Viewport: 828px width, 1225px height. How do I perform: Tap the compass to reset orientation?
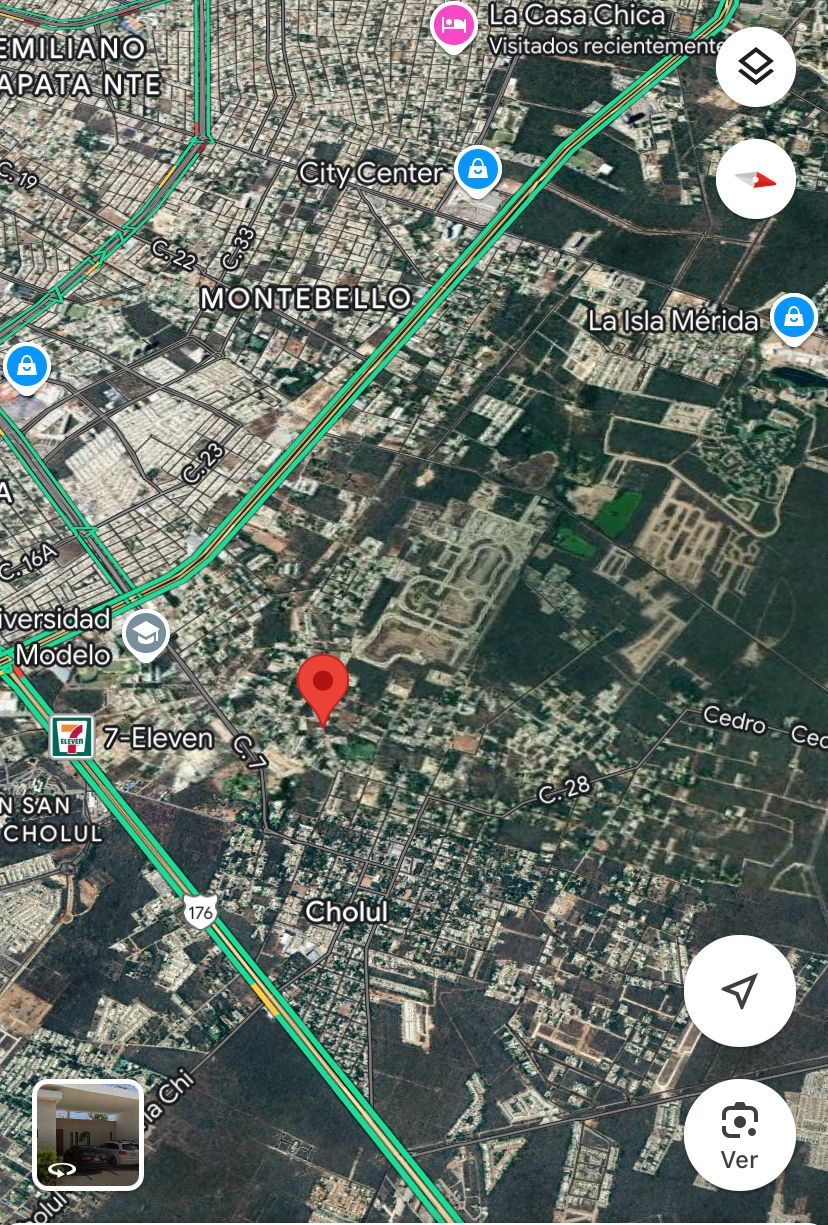[x=756, y=180]
